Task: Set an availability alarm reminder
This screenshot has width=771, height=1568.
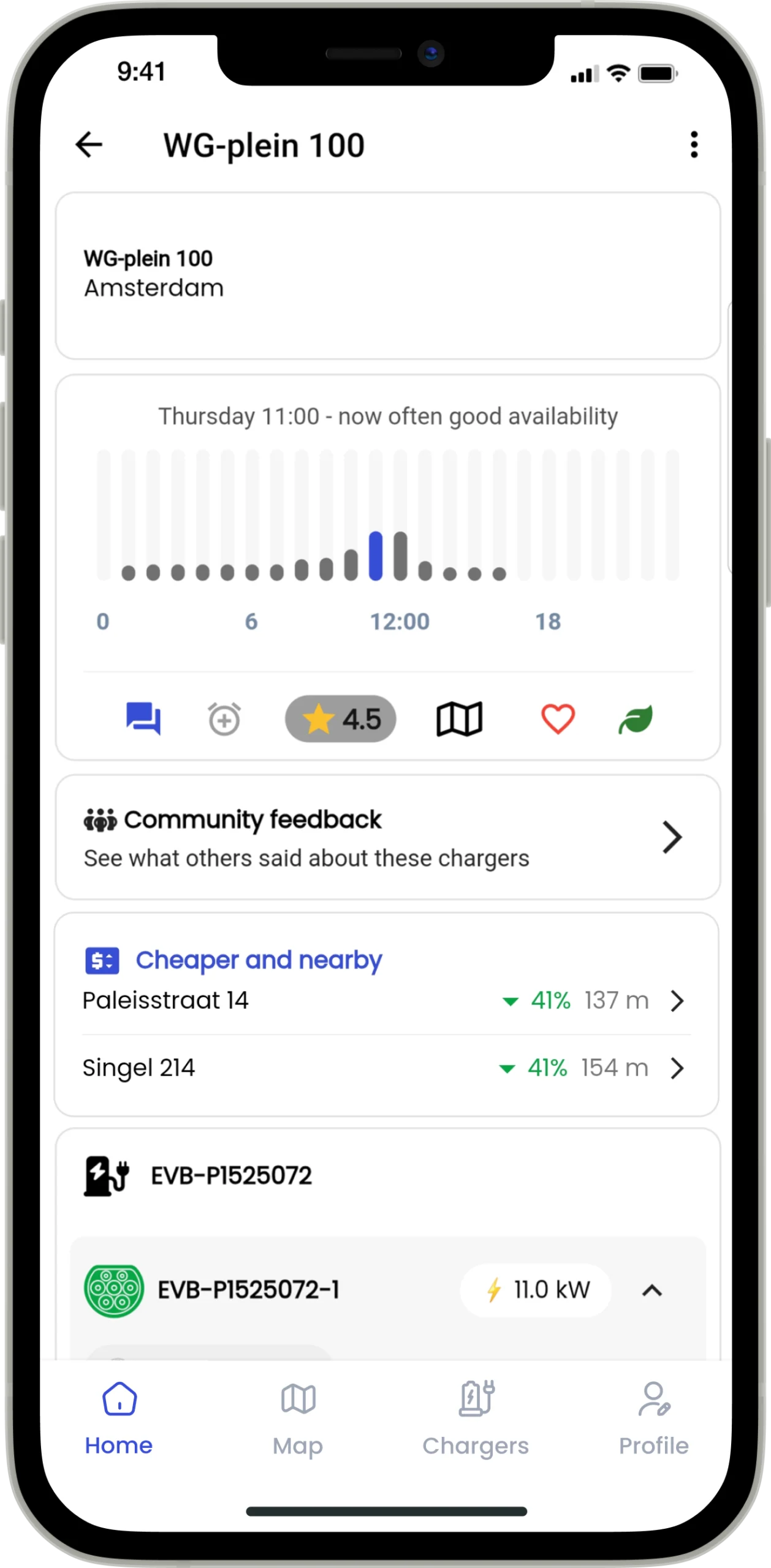Action: (224, 718)
